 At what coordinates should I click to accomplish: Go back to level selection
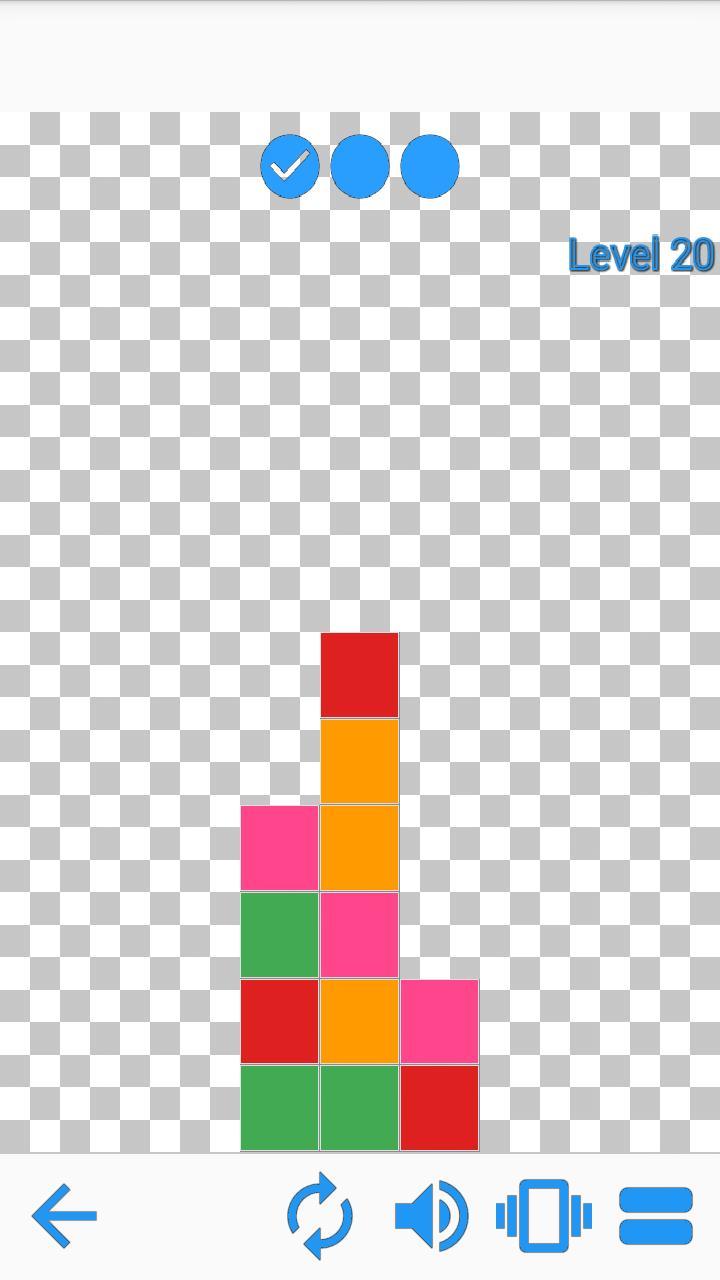(64, 1215)
